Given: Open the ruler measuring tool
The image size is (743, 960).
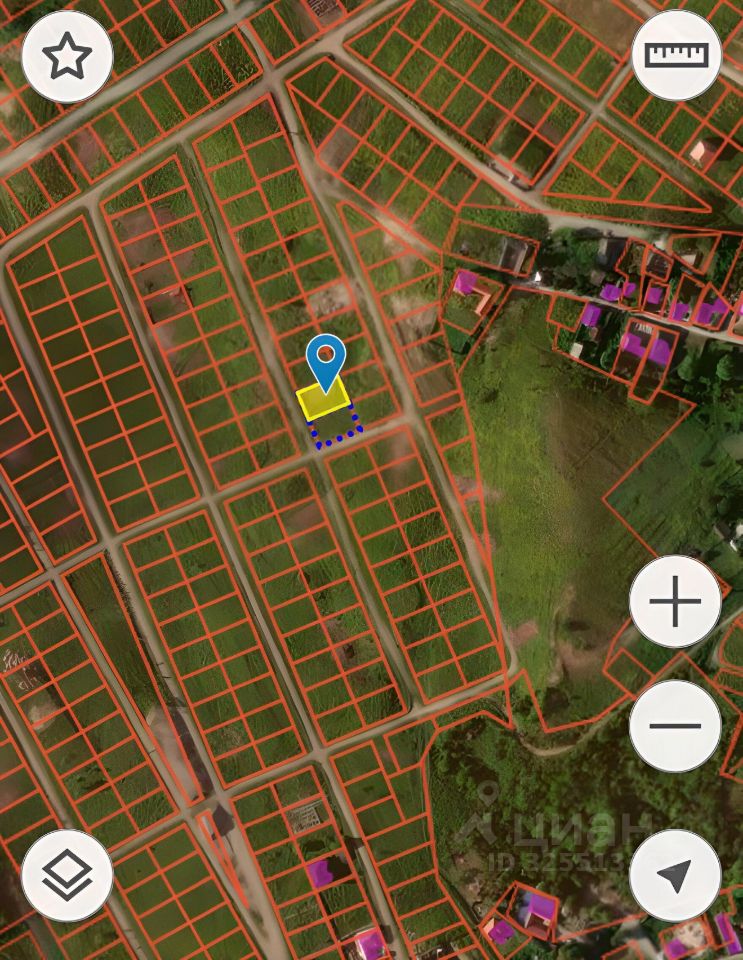Looking at the screenshot, I should [677, 55].
